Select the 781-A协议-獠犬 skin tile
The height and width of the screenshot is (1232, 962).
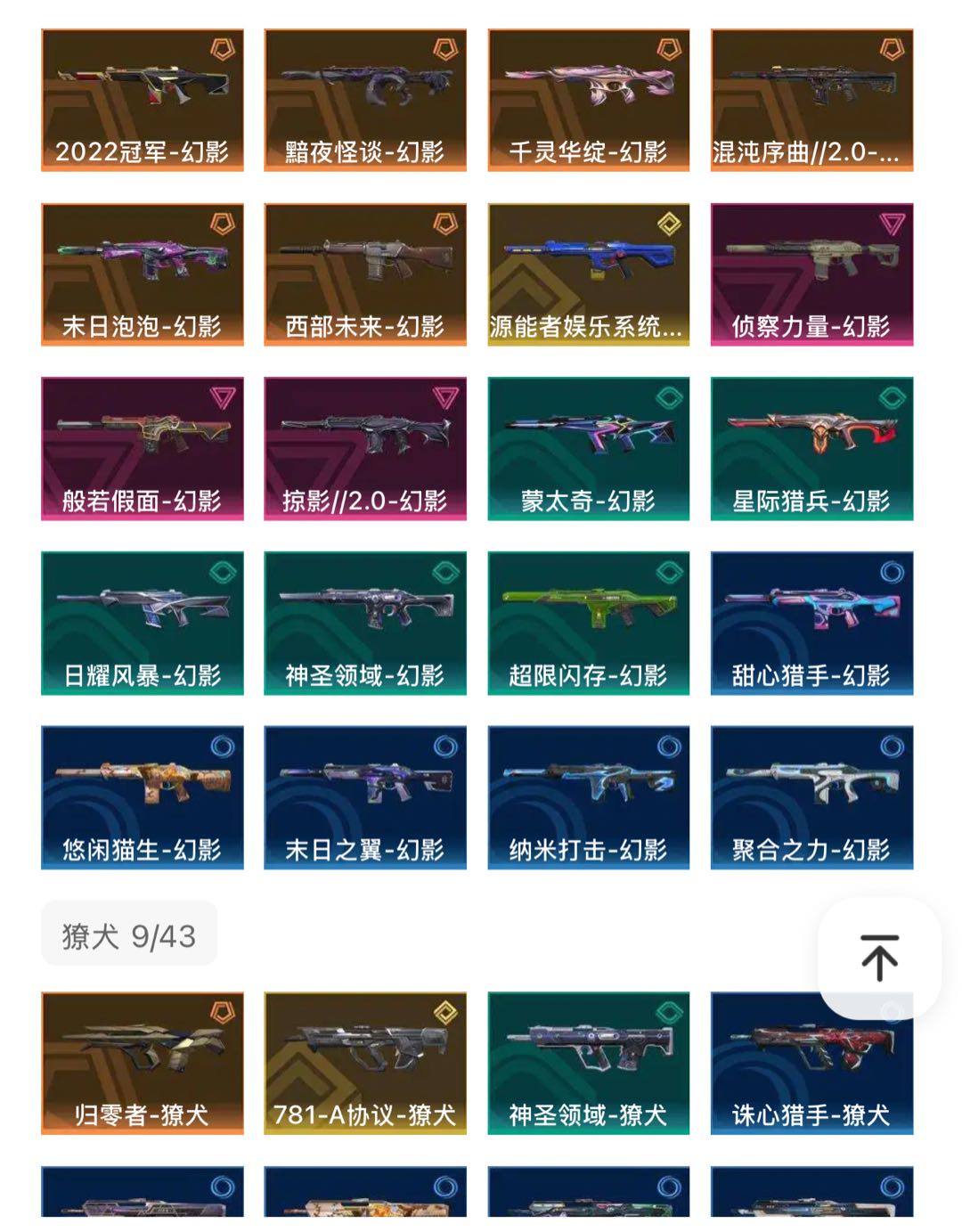365,1063
